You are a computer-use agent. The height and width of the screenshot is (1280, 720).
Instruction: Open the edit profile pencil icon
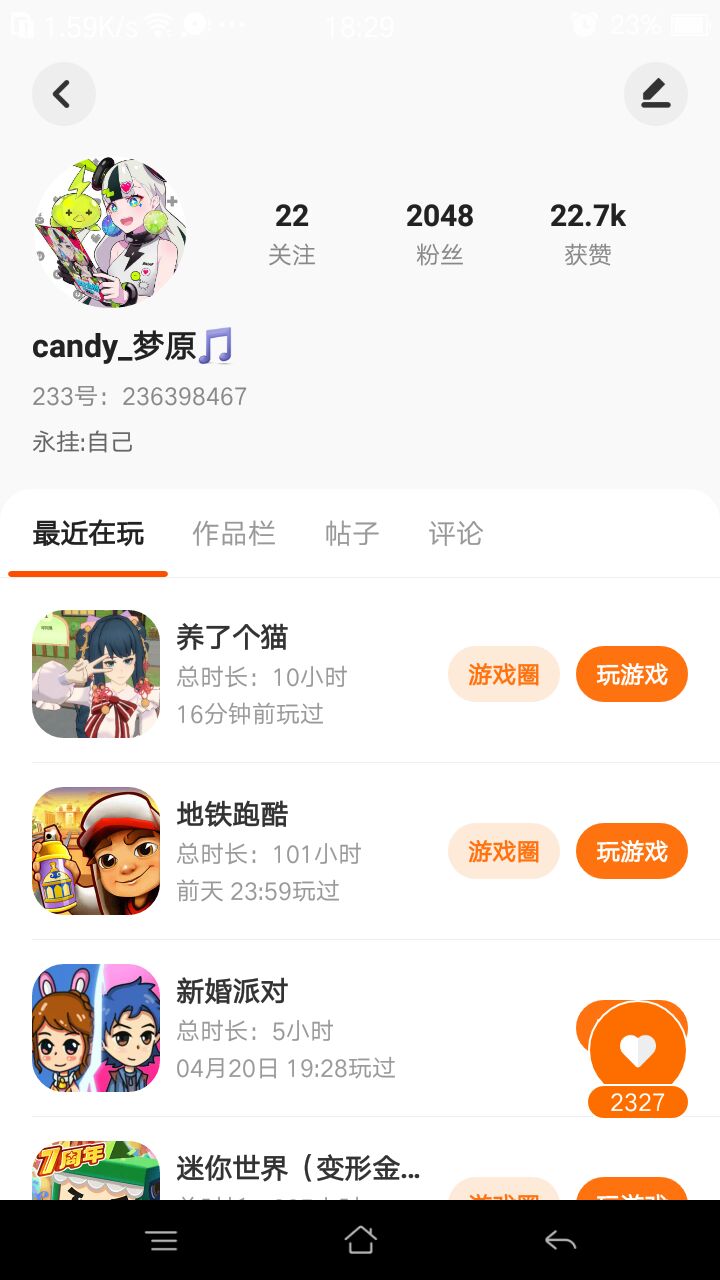pyautogui.click(x=655, y=94)
